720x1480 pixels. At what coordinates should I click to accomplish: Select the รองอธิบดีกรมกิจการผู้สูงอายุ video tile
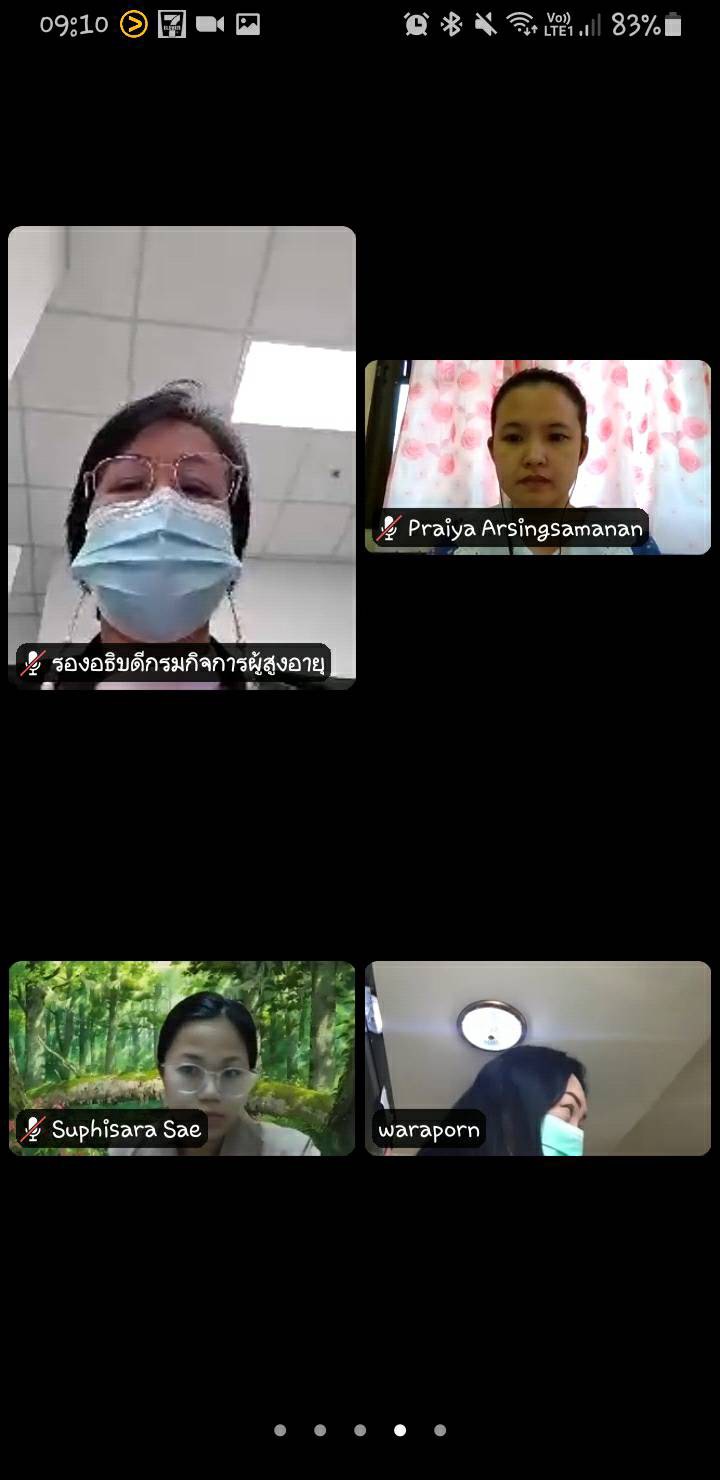(182, 458)
